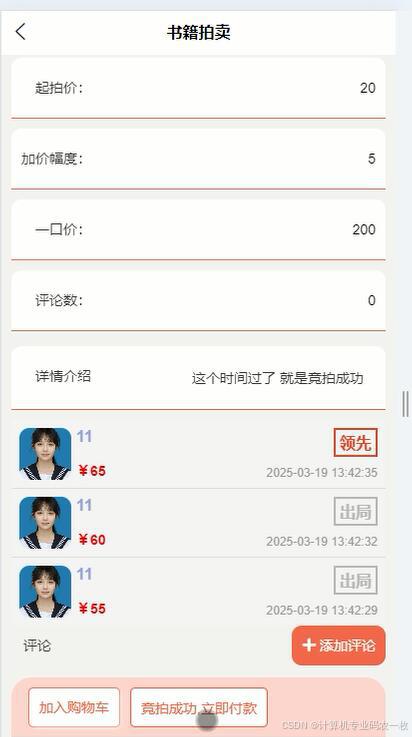Add the book to cart via 加入购物车

click(74, 707)
